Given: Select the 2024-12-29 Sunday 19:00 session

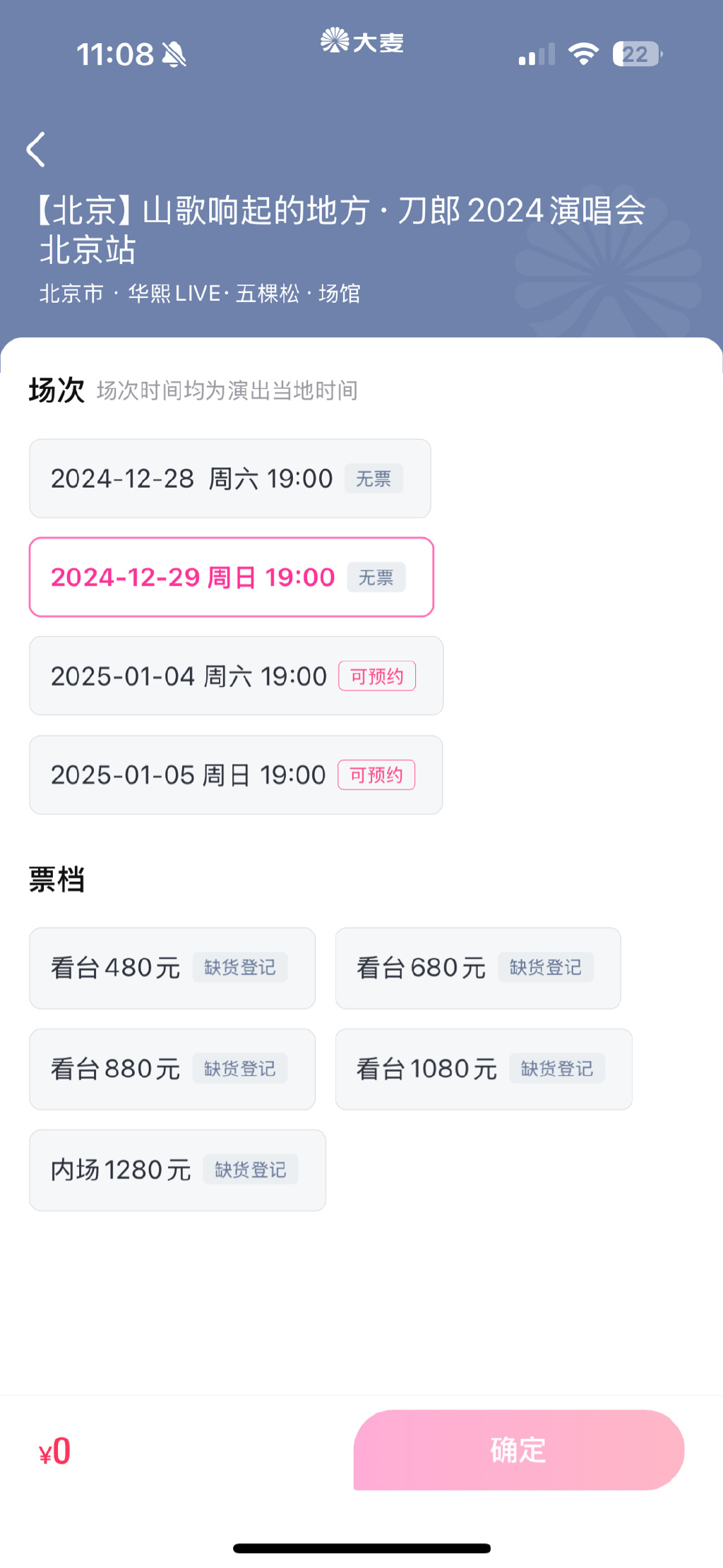Looking at the screenshot, I should click(x=232, y=577).
